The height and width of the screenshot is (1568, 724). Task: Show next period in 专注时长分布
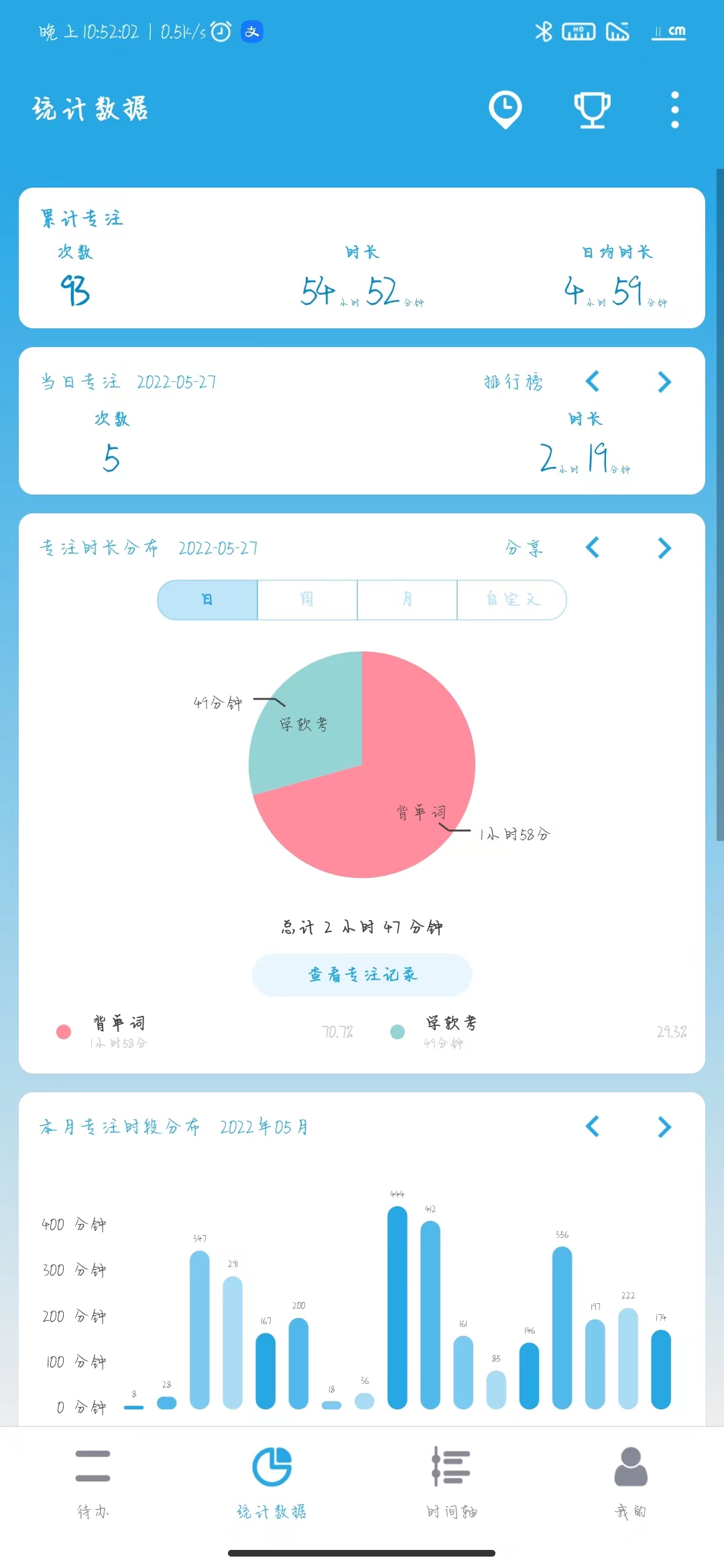(x=664, y=548)
